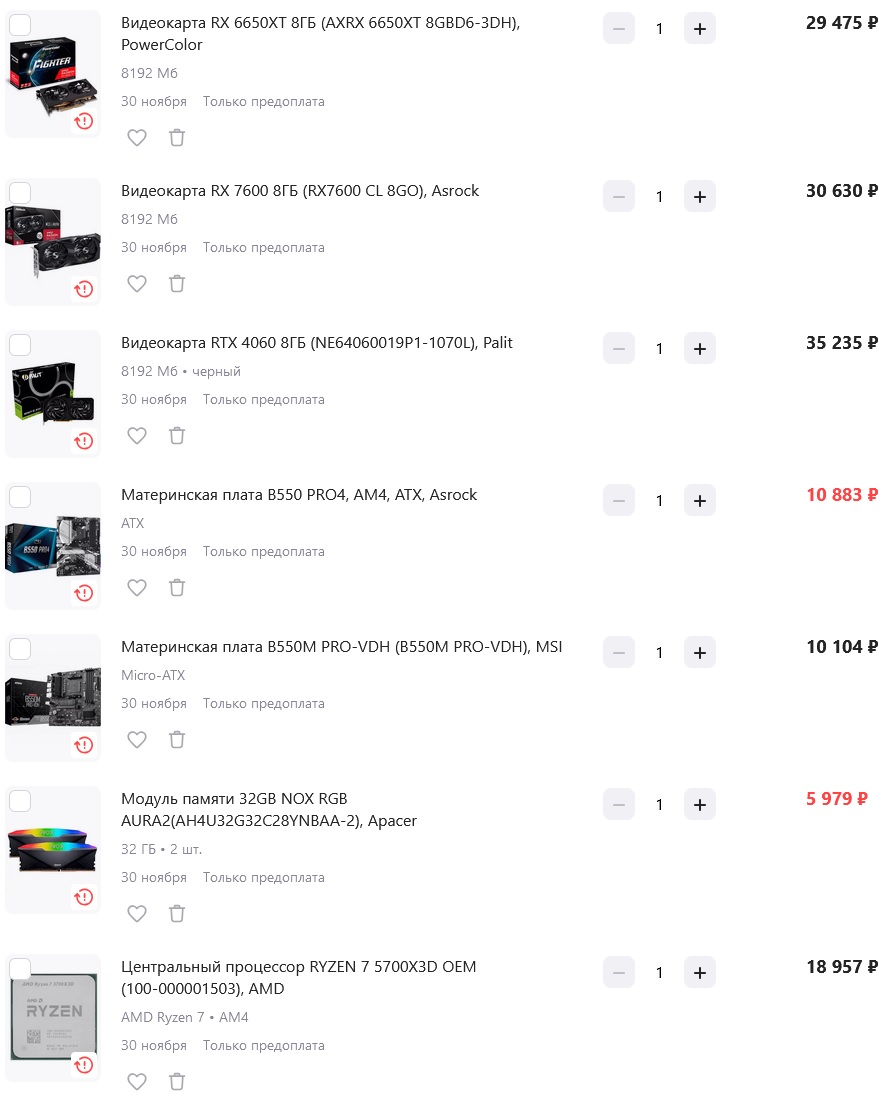885x1102 pixels.
Task: Remove RX 7600 Asrock from cart
Action: point(177,284)
